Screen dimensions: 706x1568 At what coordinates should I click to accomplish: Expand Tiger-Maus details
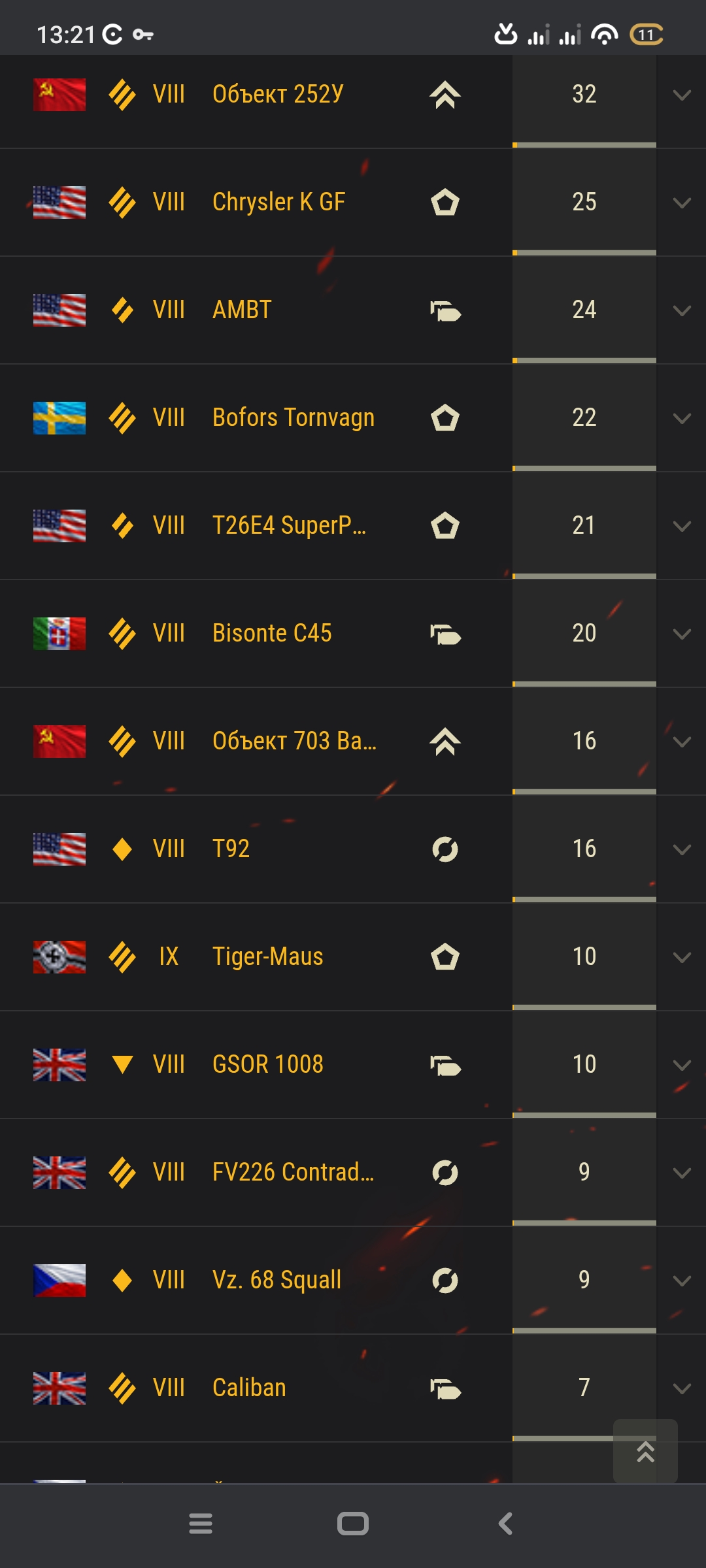(x=682, y=958)
